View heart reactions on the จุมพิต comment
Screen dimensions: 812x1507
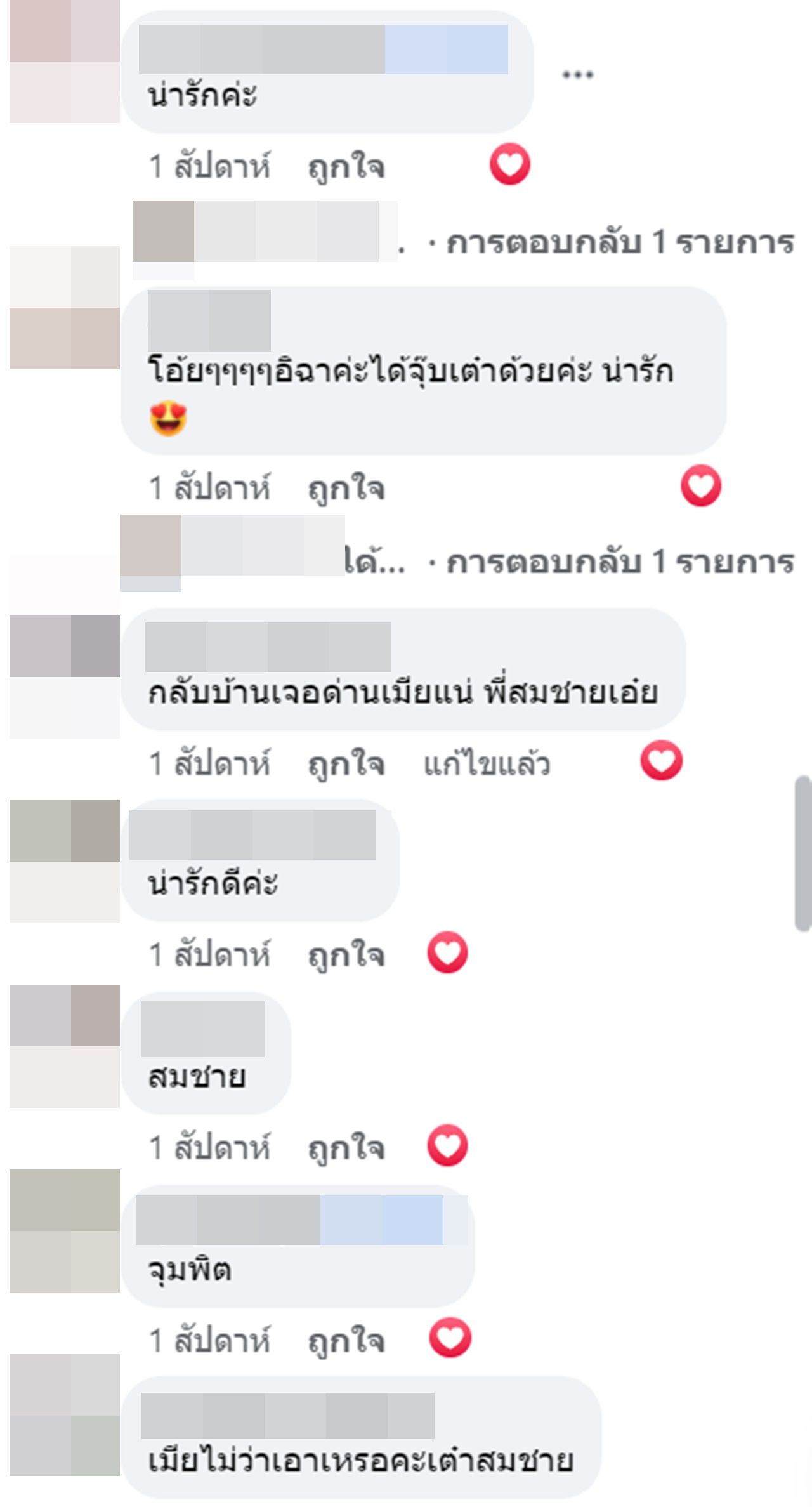tap(450, 1338)
